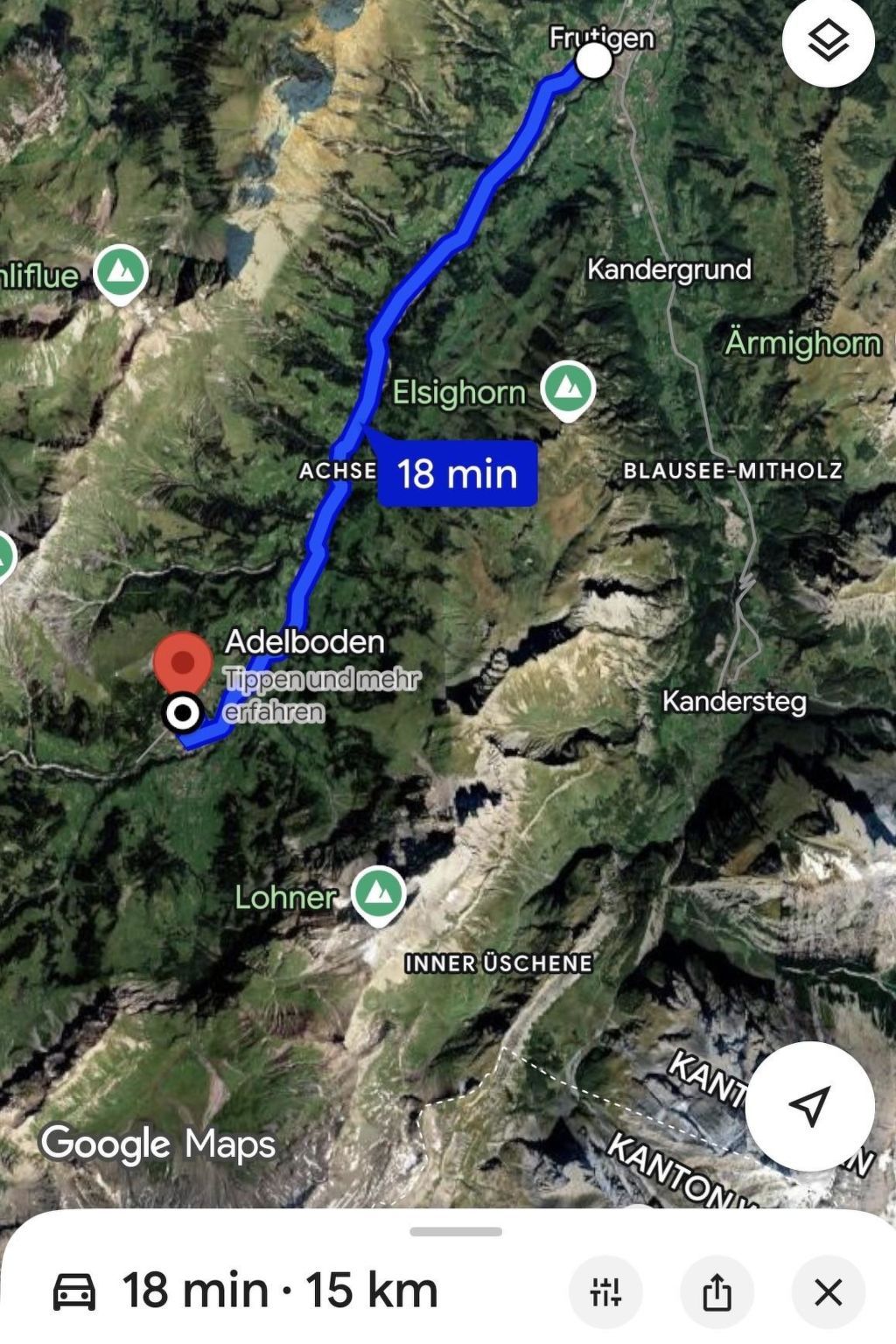Expand the route details sheet handle
This screenshot has width=896, height=1344.
point(455,1231)
